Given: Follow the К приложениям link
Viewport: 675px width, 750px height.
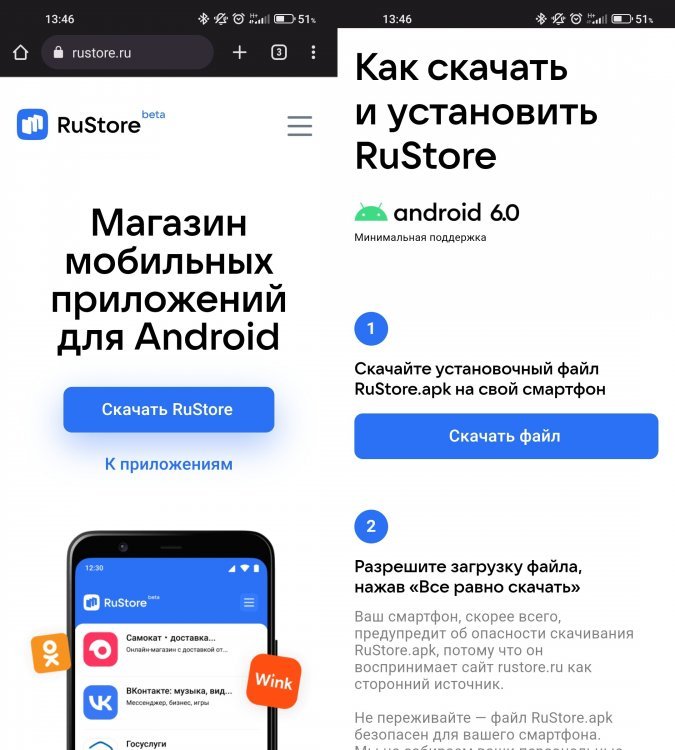Looking at the screenshot, I should [x=168, y=464].
